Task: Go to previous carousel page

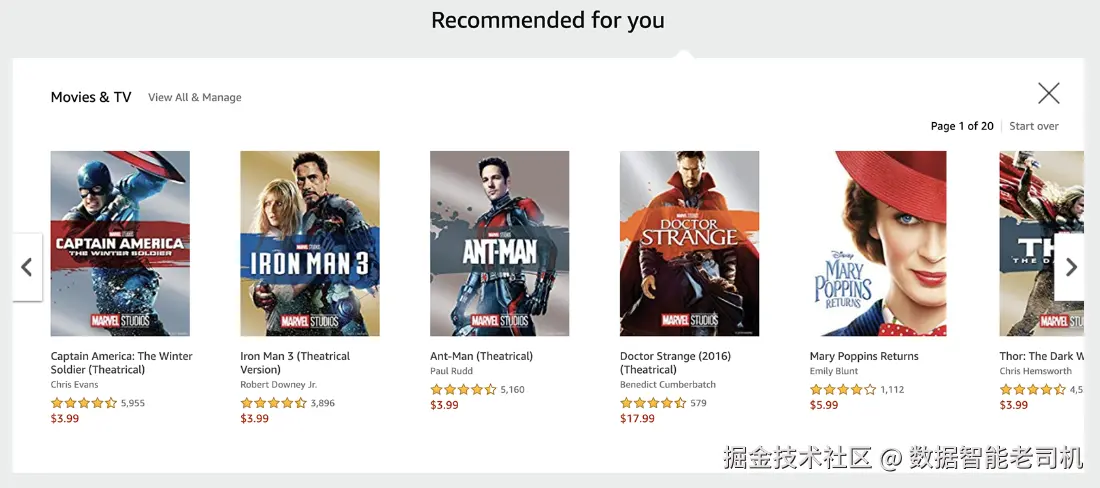Action: pos(27,267)
